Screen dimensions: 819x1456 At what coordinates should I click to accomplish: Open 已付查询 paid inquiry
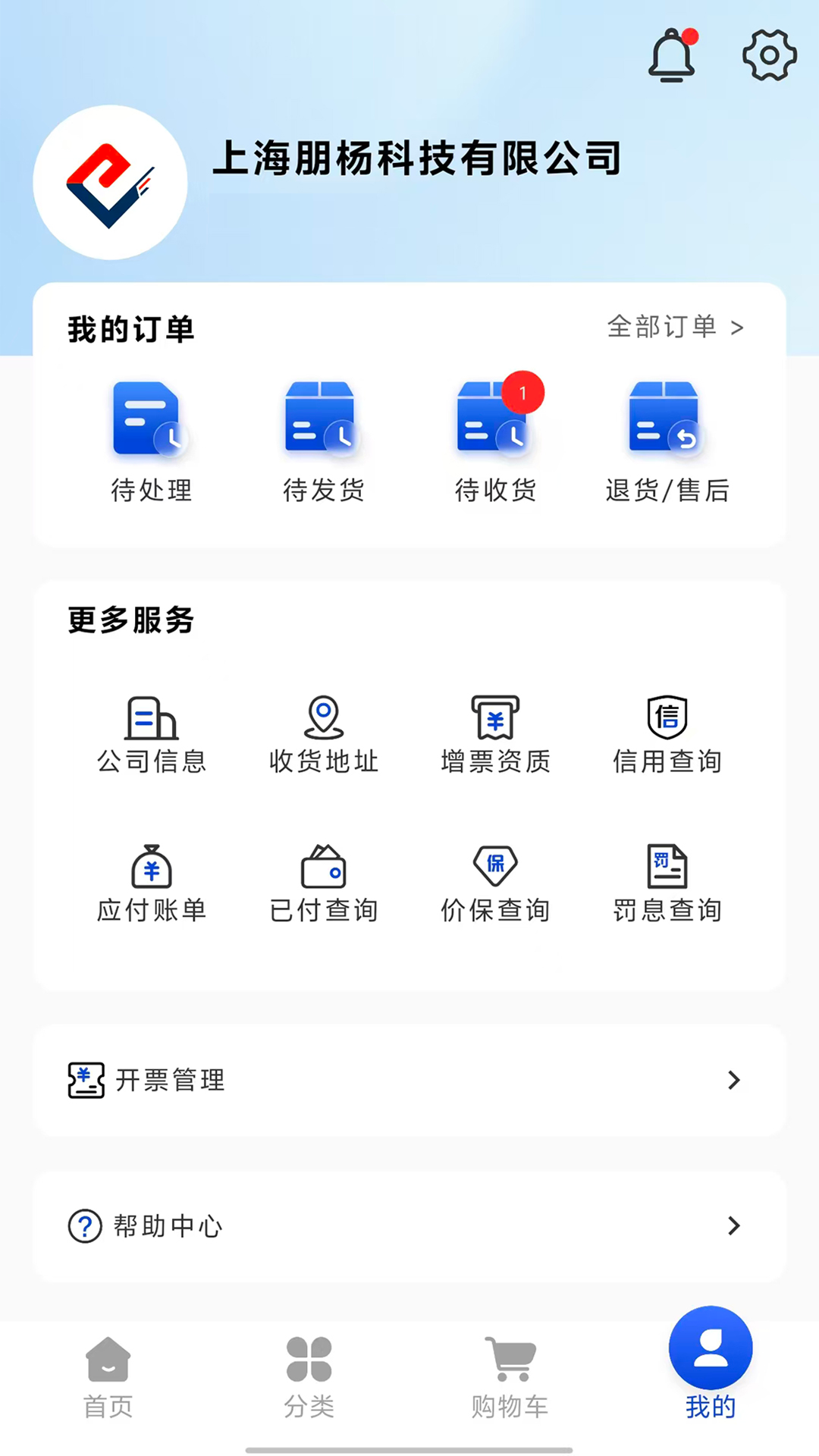coord(323,883)
